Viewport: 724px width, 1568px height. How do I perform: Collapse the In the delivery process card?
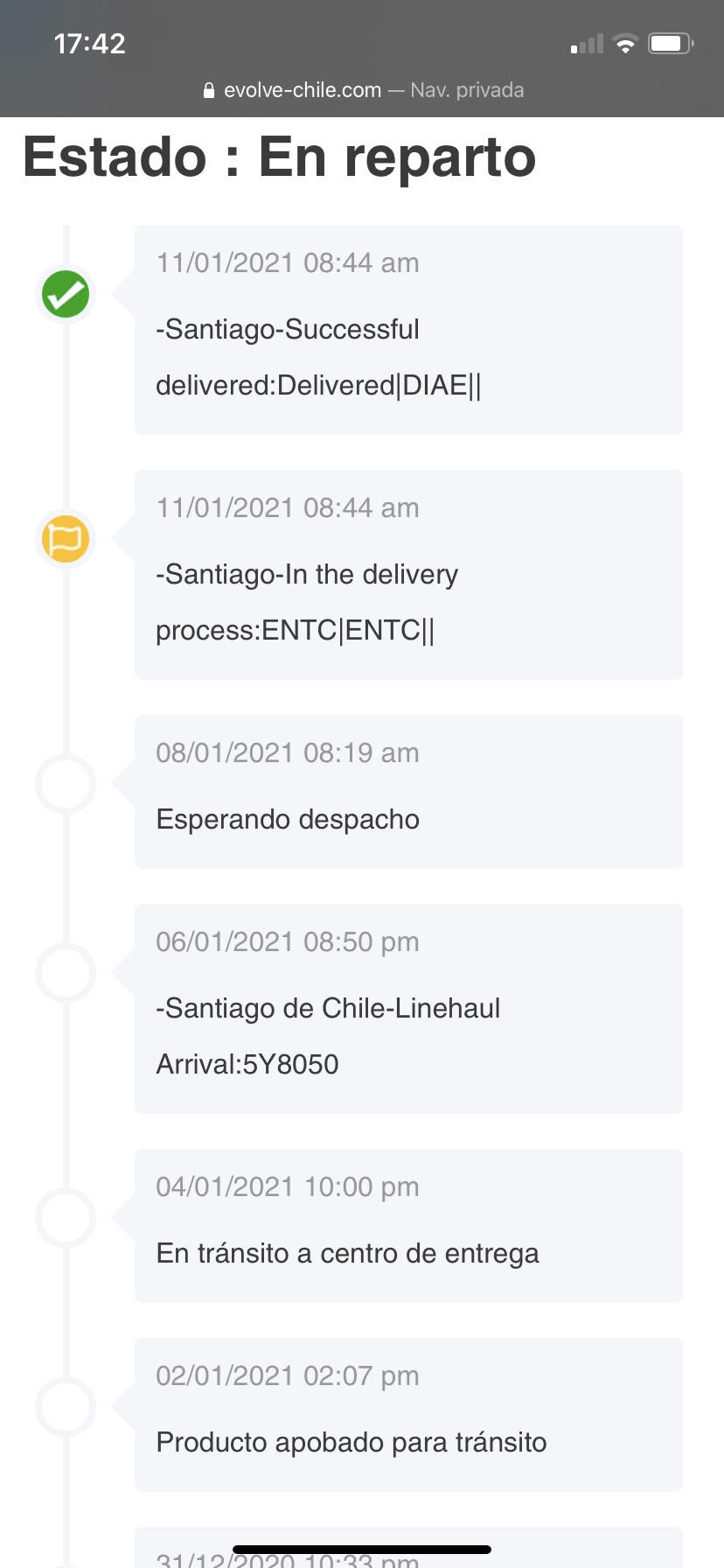[407, 575]
